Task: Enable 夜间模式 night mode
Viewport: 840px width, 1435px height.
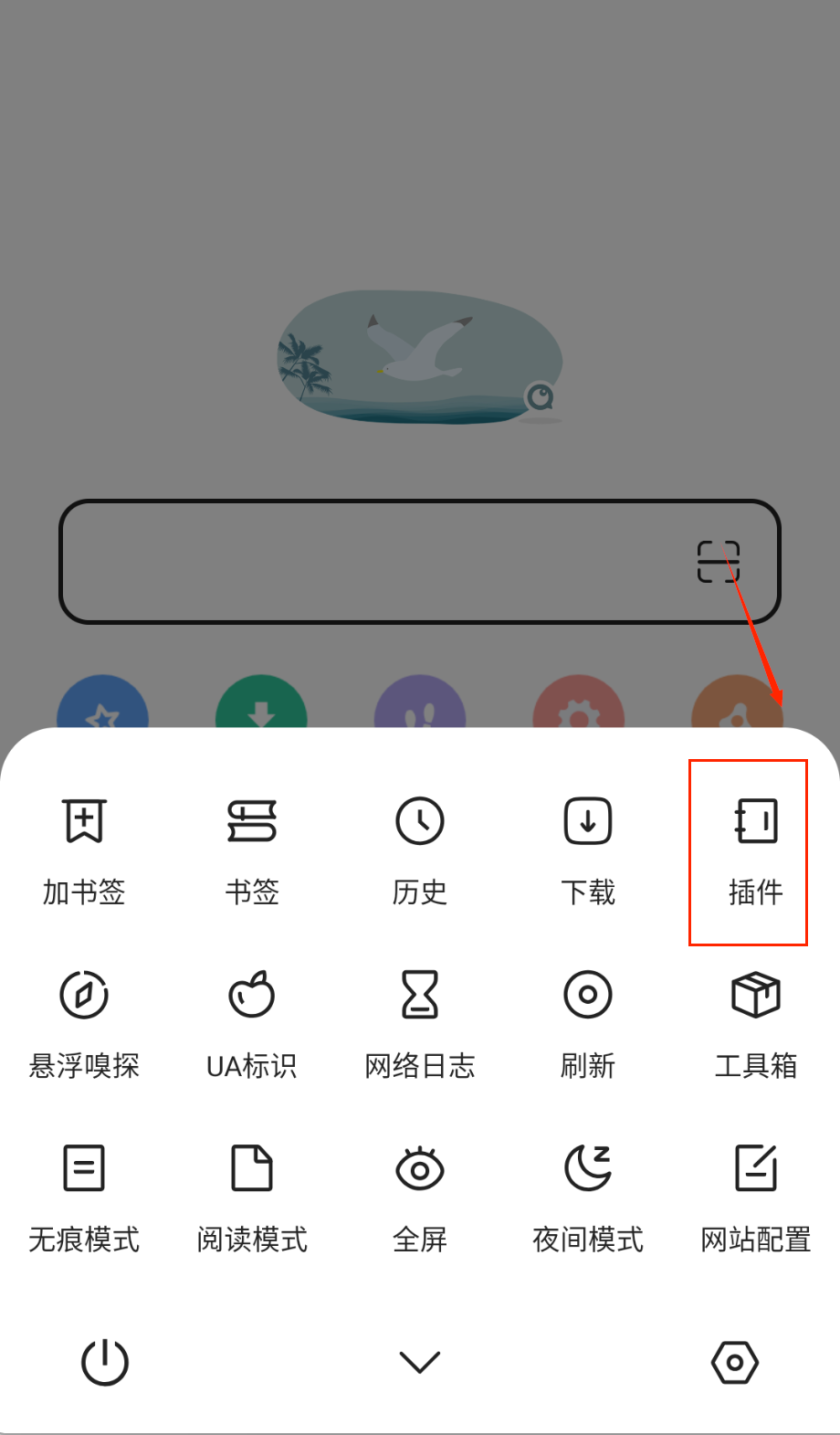Action: (x=588, y=1197)
